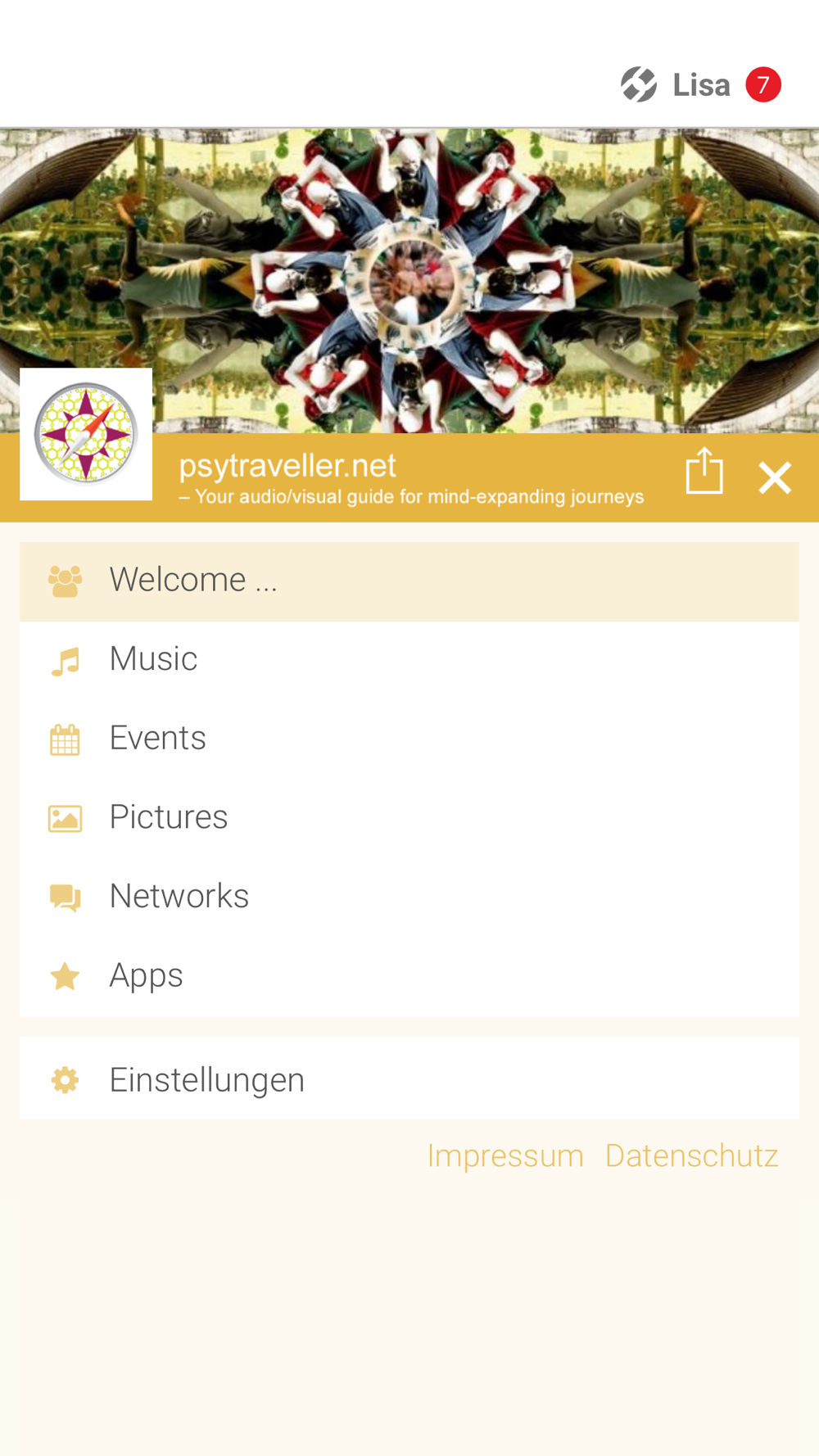Open the Pictures section
Viewport: 819px width, 1456px height.
409,817
